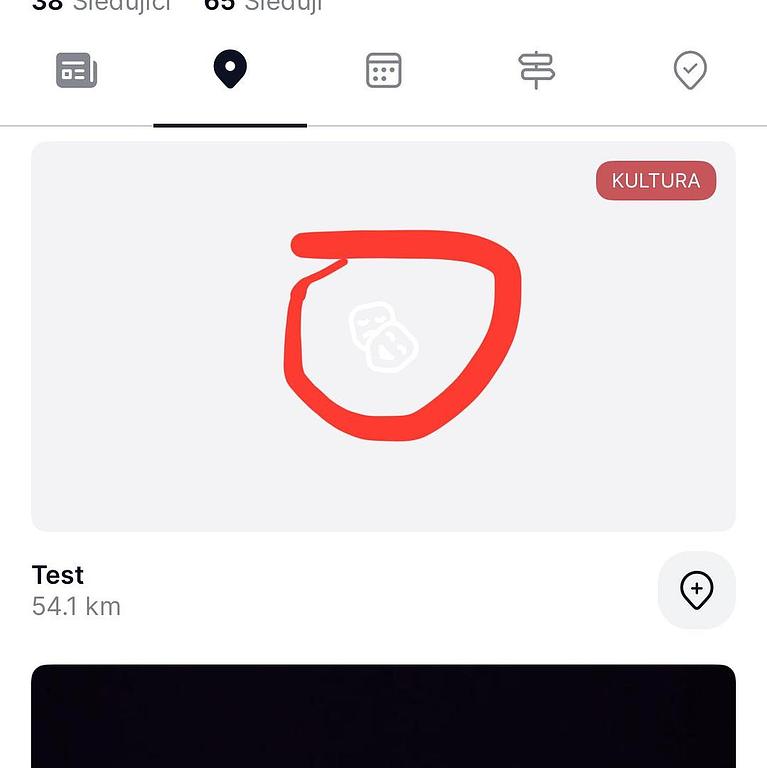Select the location pin tab
The width and height of the screenshot is (767, 768).
click(230, 71)
